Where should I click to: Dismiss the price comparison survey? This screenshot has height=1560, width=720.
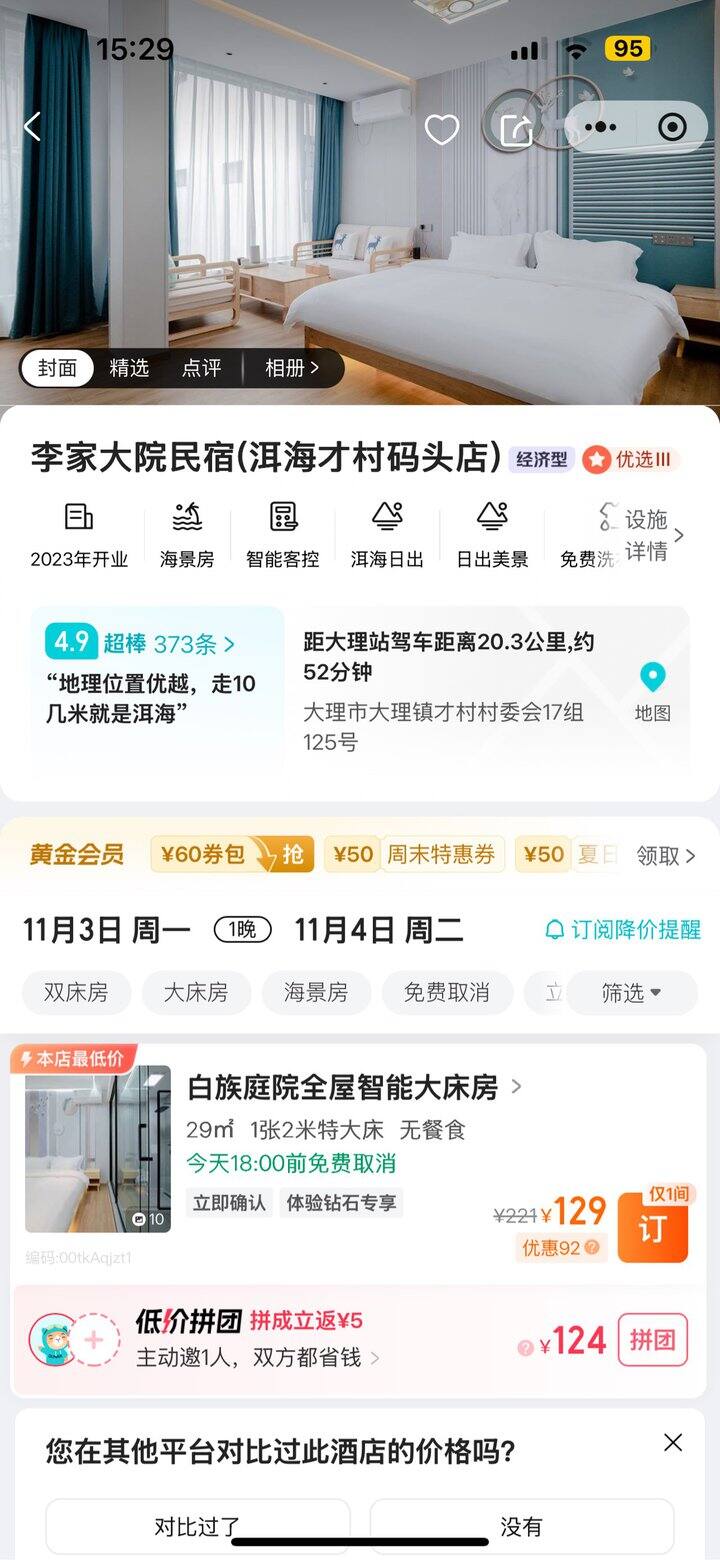(x=673, y=1442)
